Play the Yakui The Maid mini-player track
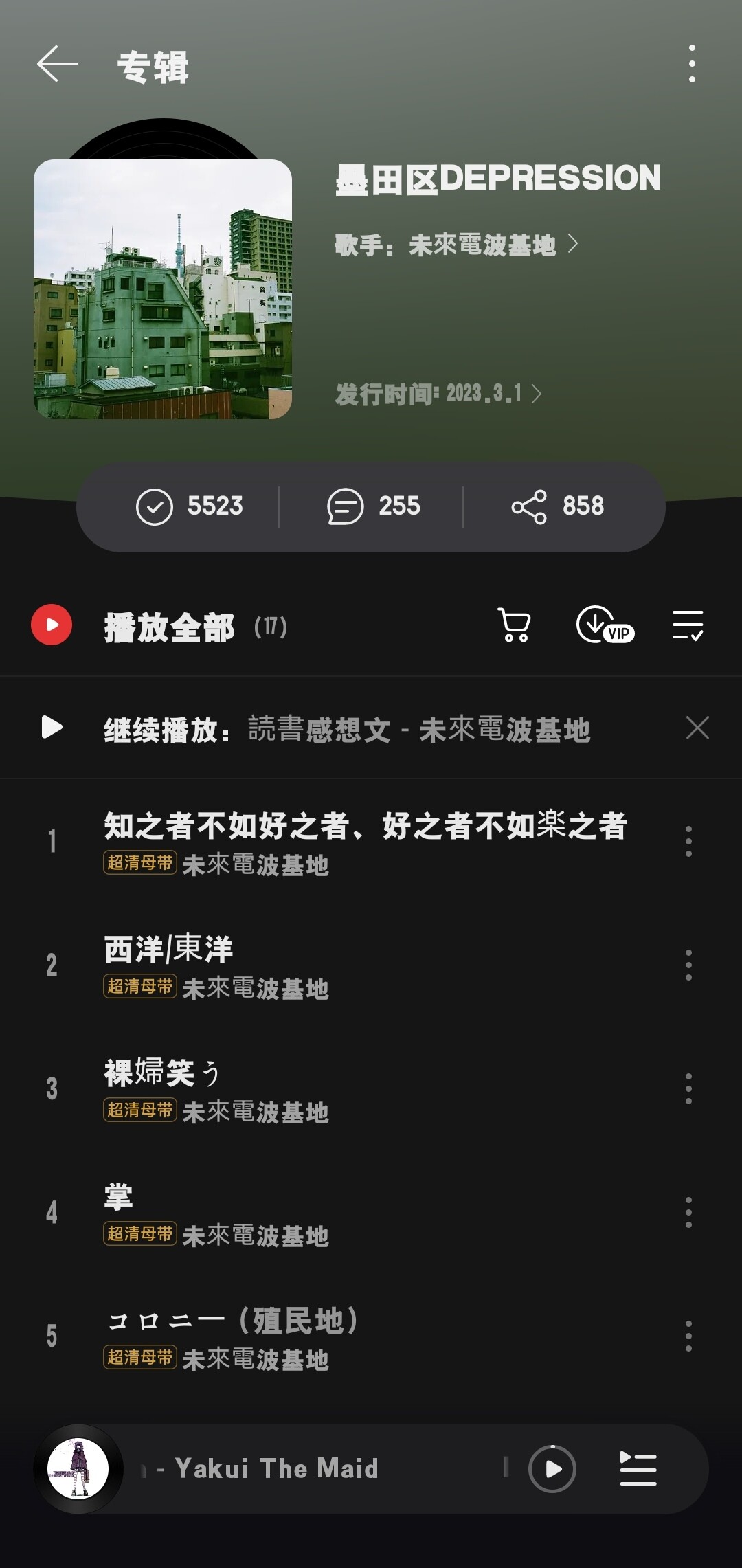 click(x=552, y=1469)
